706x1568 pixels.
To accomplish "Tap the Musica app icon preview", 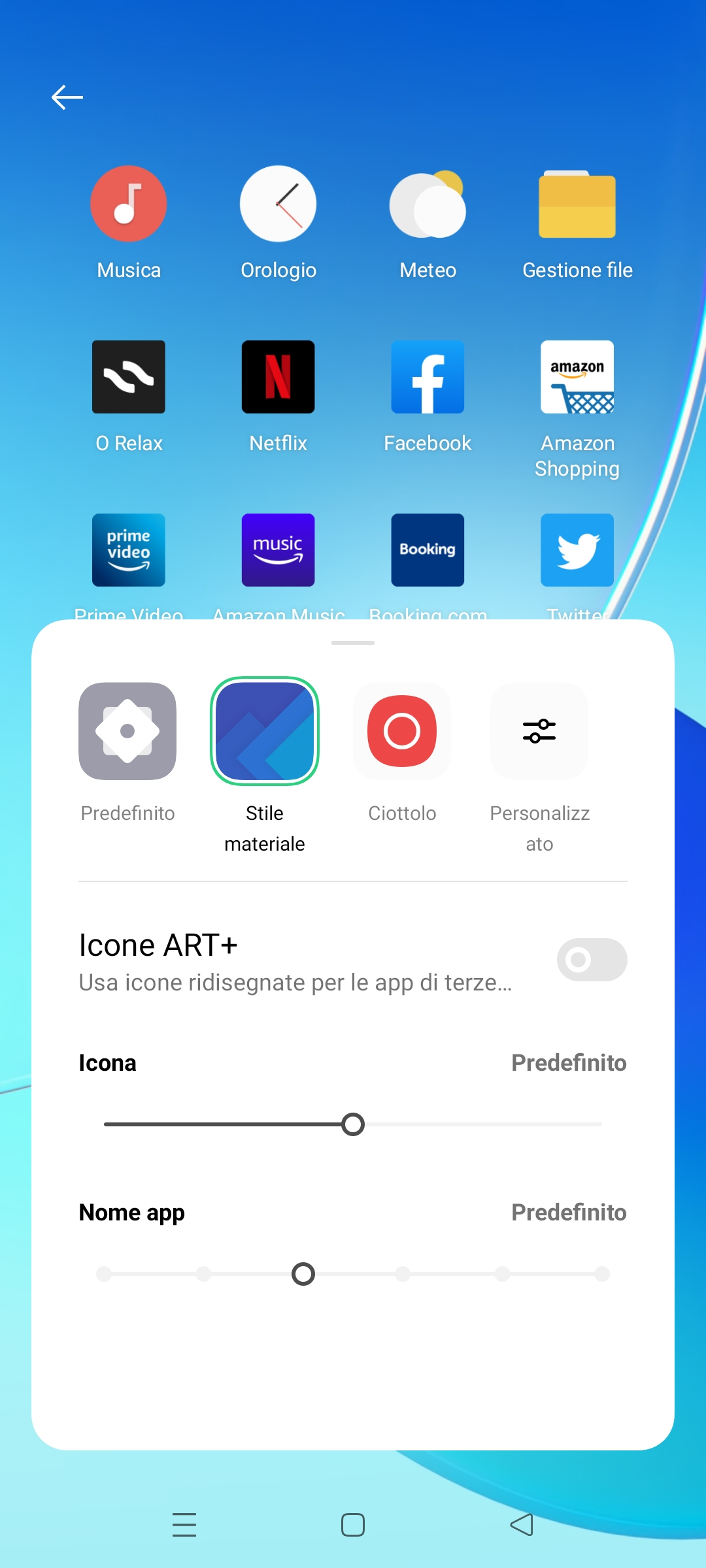I will 129,204.
